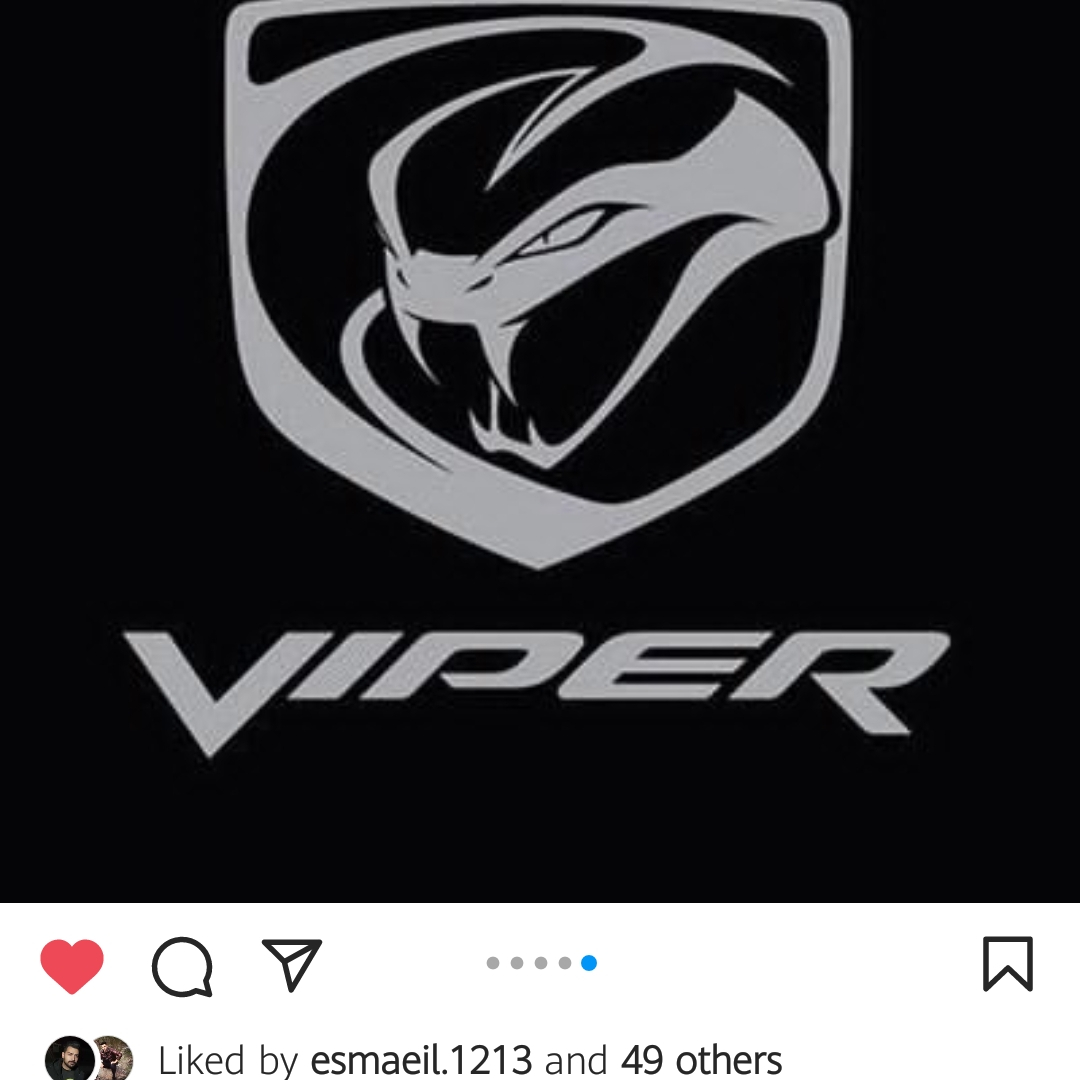Image resolution: width=1080 pixels, height=1080 pixels.
Task: Save the post with the bookmark icon
Action: click(x=1007, y=964)
